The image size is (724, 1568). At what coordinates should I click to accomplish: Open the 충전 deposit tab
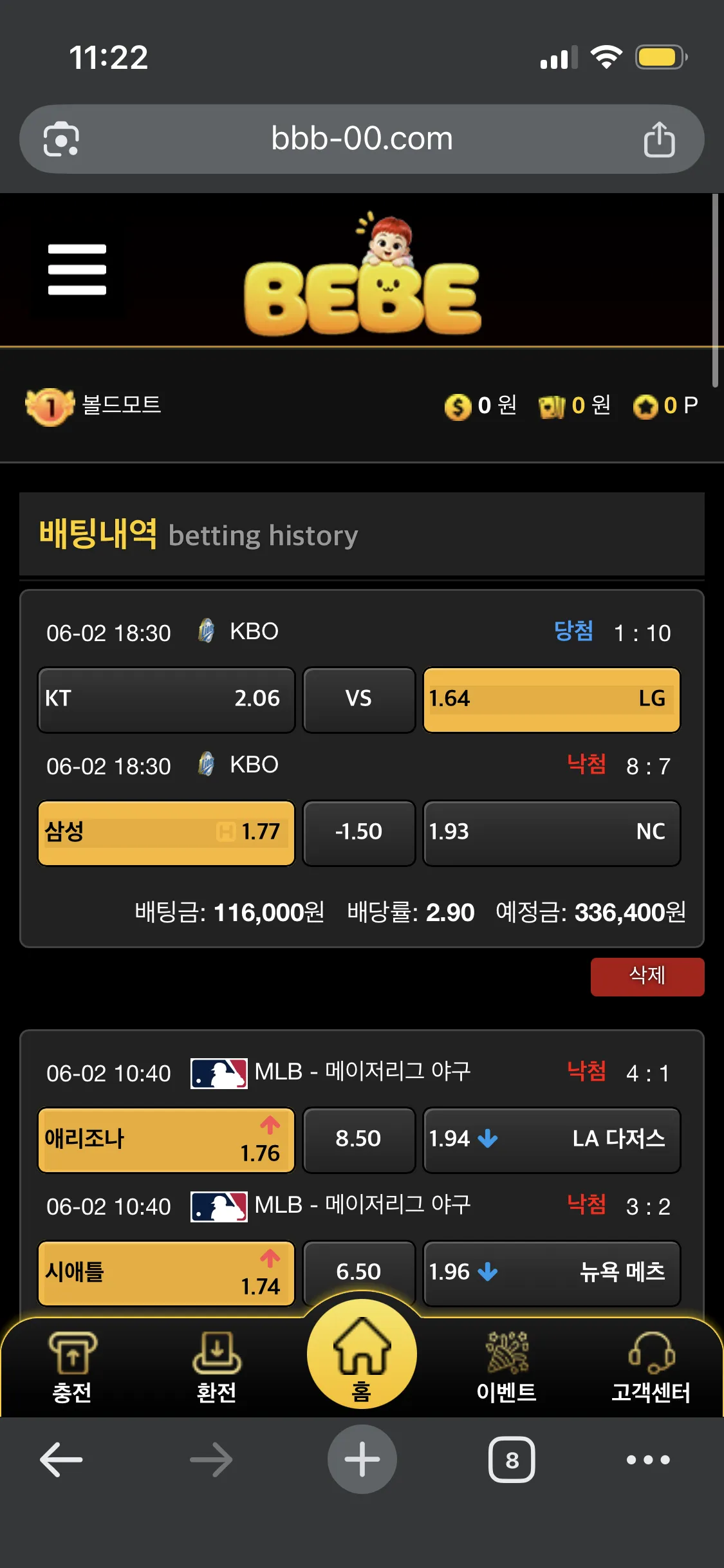[72, 1367]
